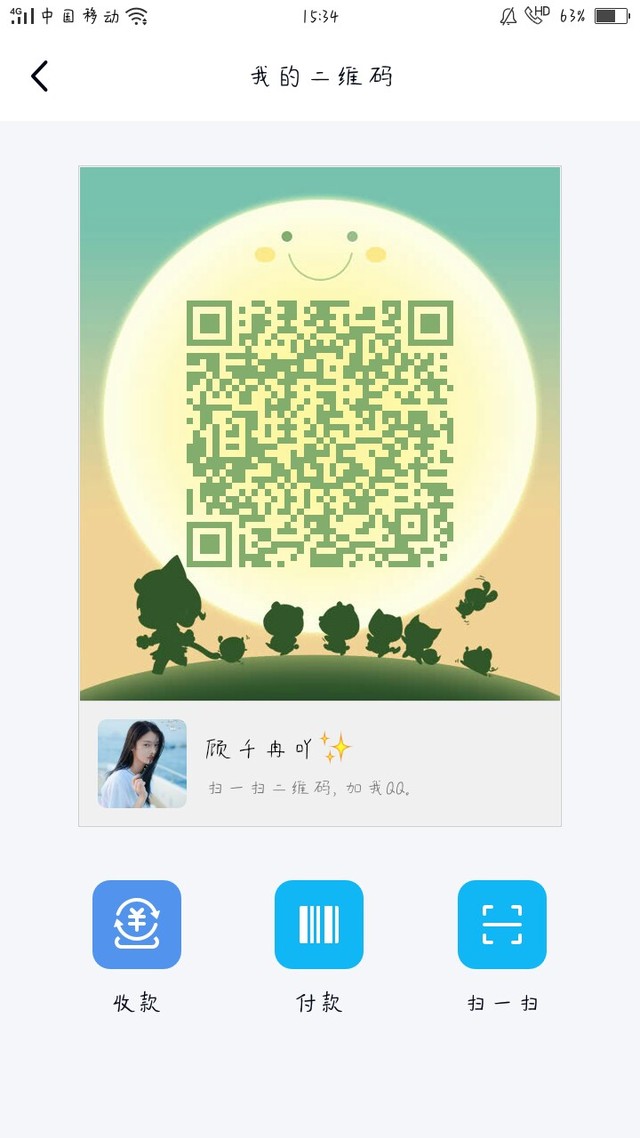This screenshot has height=1138, width=640.
Task: Open the 收款 receive payment option
Action: click(137, 925)
